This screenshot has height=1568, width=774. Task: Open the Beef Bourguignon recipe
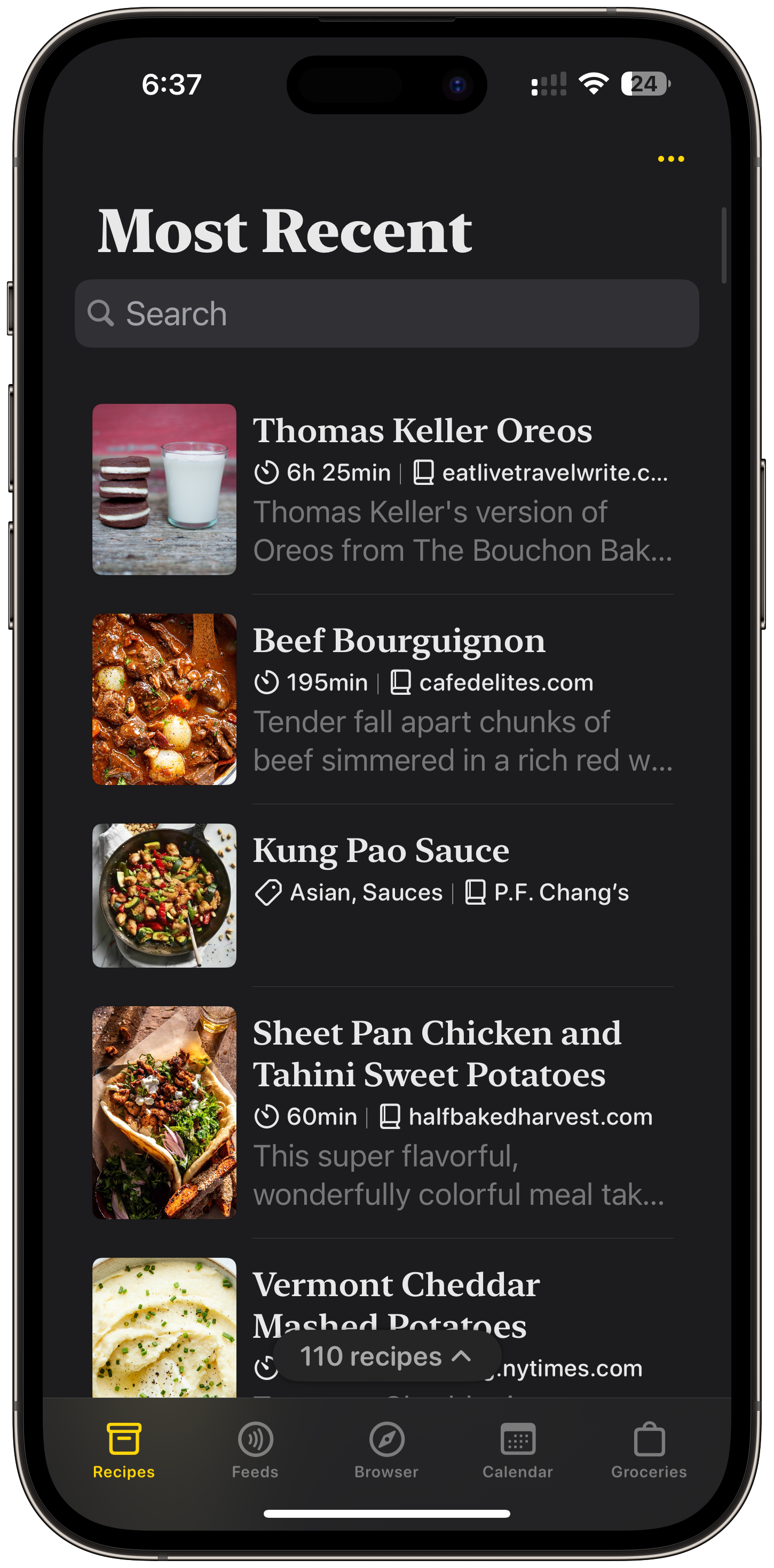(399, 641)
